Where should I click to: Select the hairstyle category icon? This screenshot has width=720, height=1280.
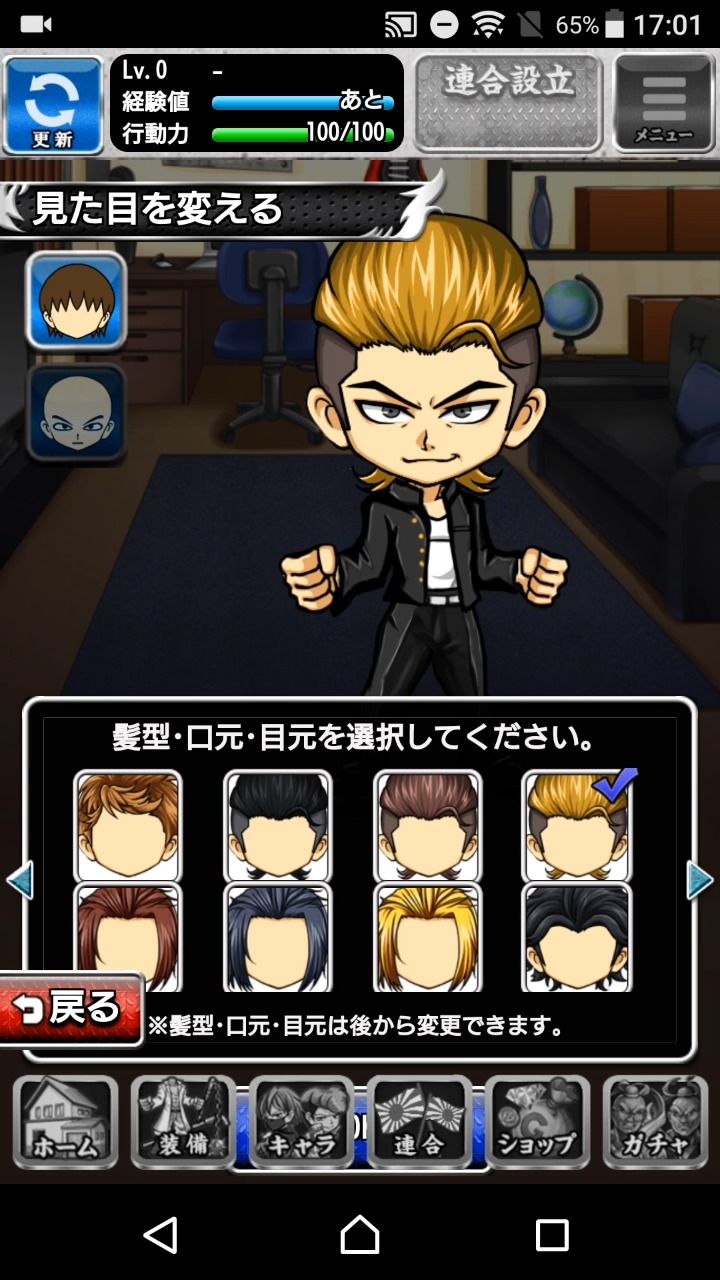point(77,300)
